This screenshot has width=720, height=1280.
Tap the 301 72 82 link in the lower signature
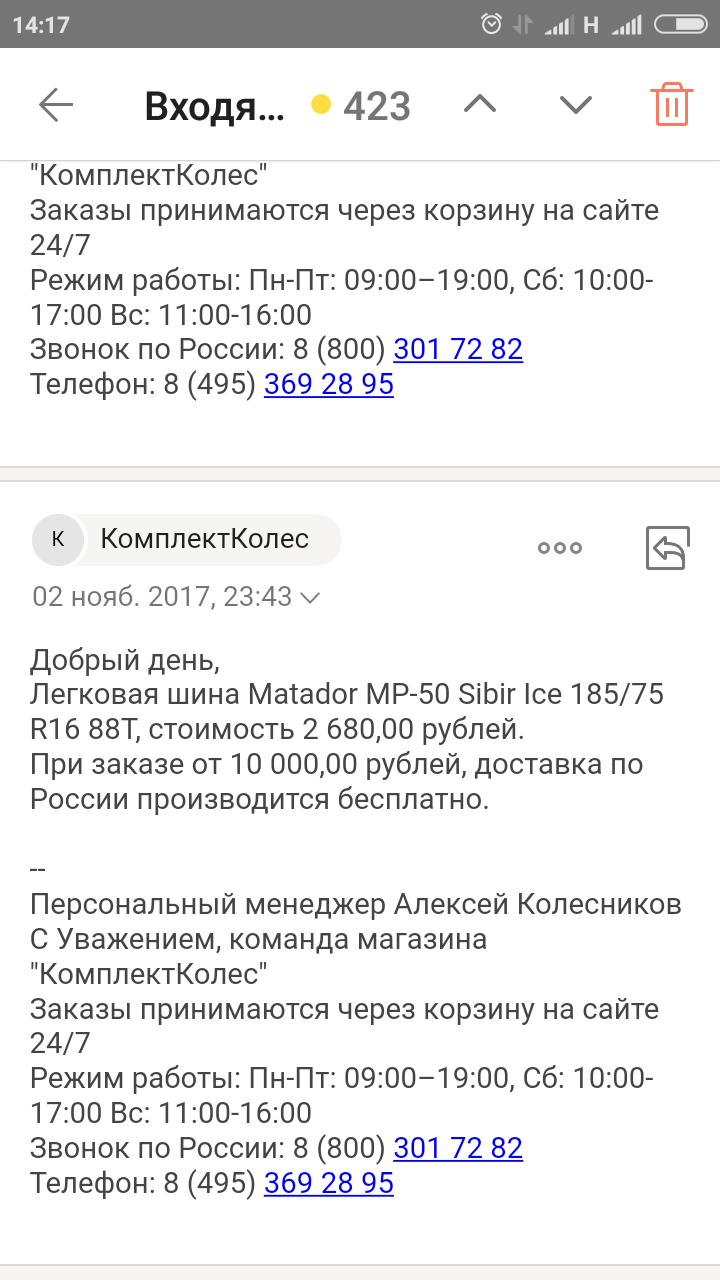458,1147
